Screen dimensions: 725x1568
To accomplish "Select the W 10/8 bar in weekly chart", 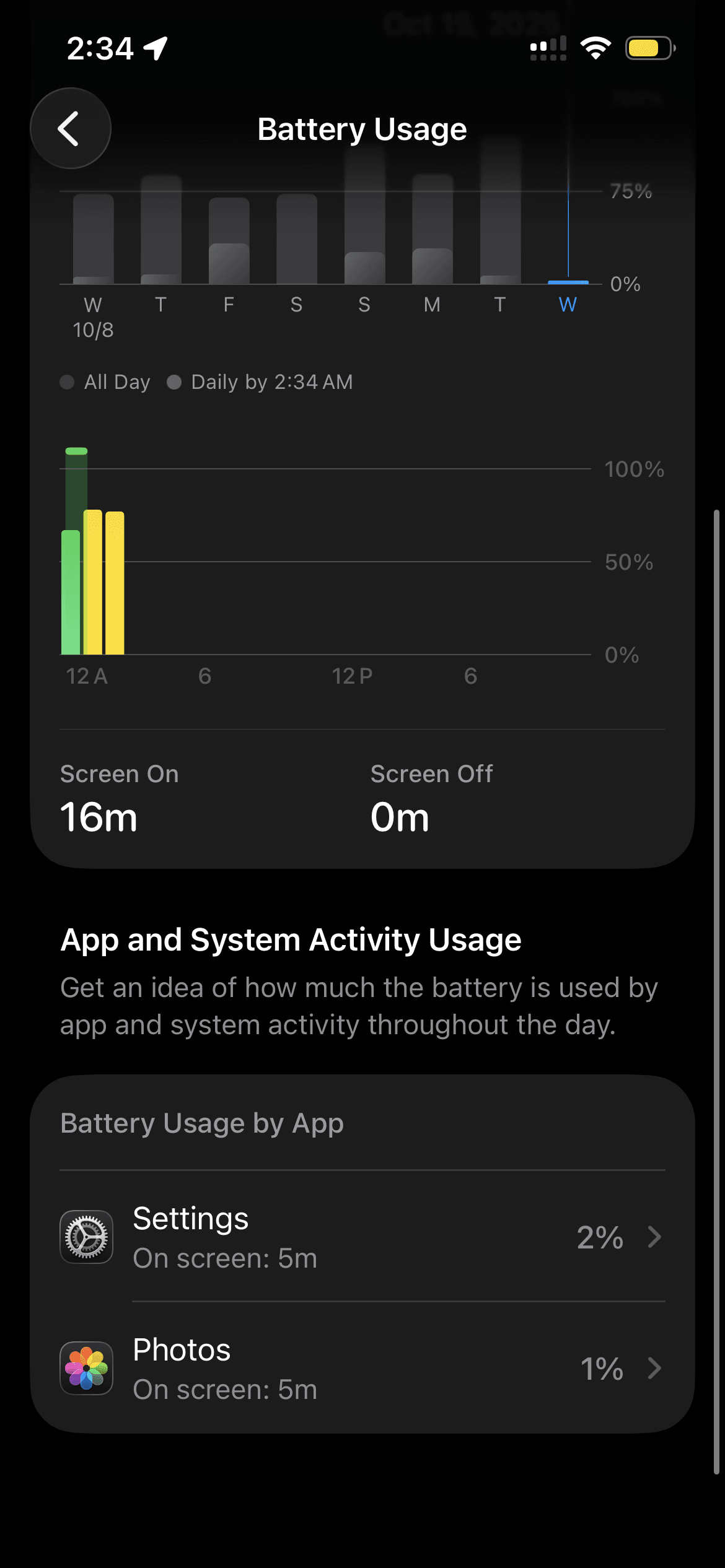I will pos(93,240).
